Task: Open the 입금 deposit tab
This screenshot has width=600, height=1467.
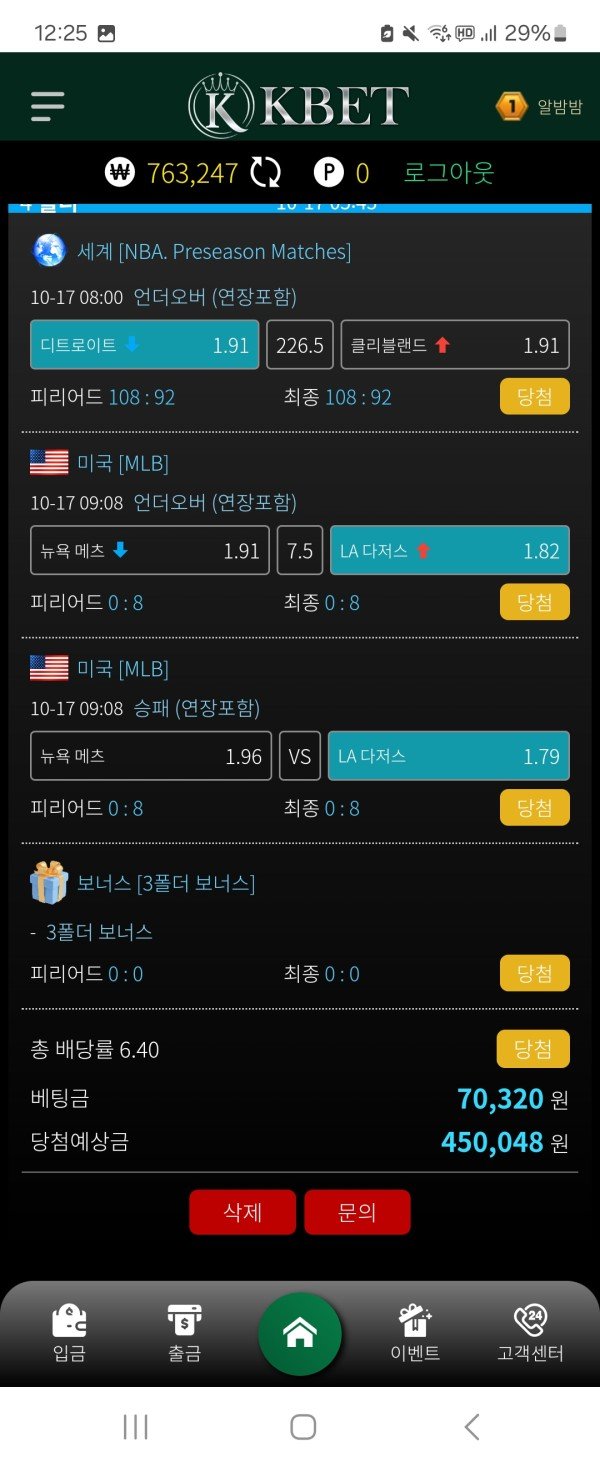Action: point(69,1334)
